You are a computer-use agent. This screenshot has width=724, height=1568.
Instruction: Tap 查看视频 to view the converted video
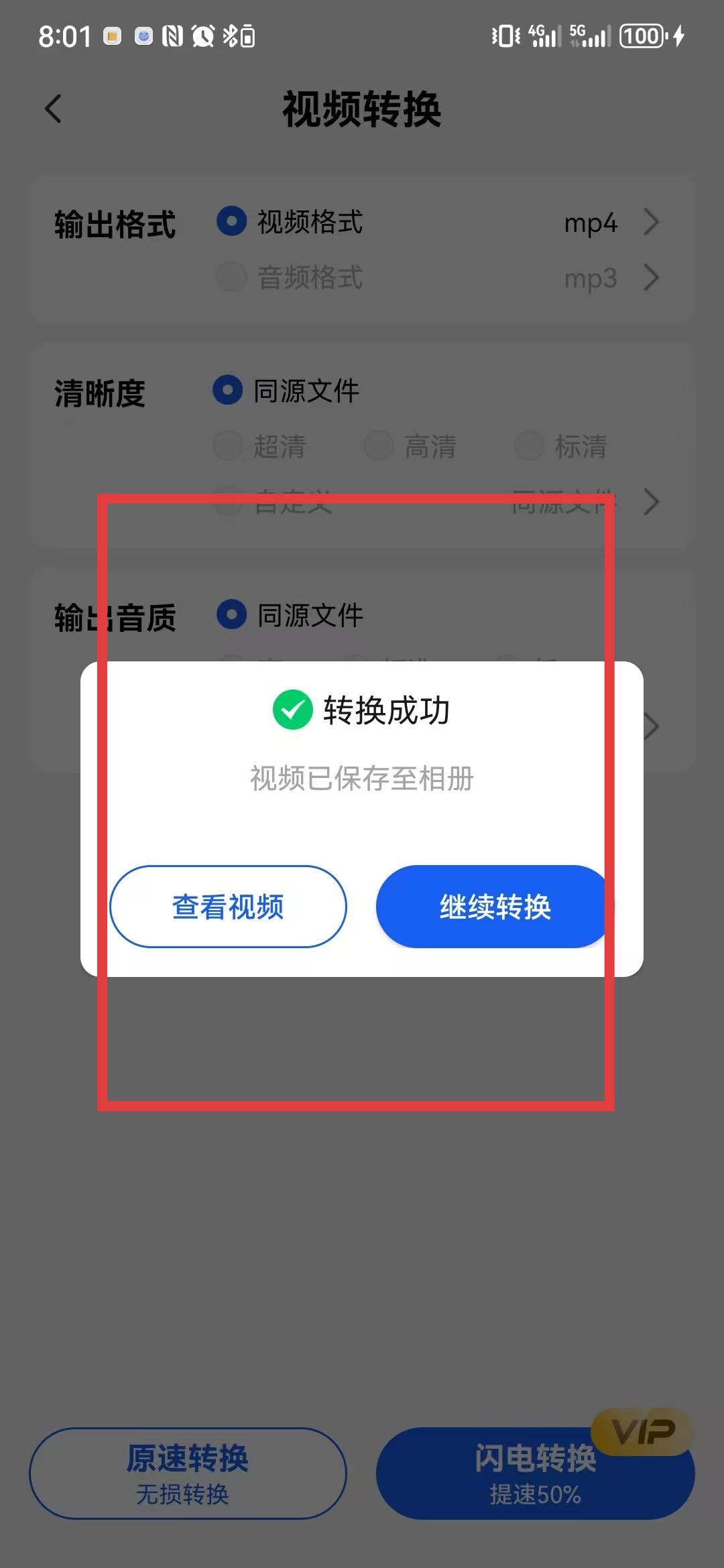[x=228, y=907]
